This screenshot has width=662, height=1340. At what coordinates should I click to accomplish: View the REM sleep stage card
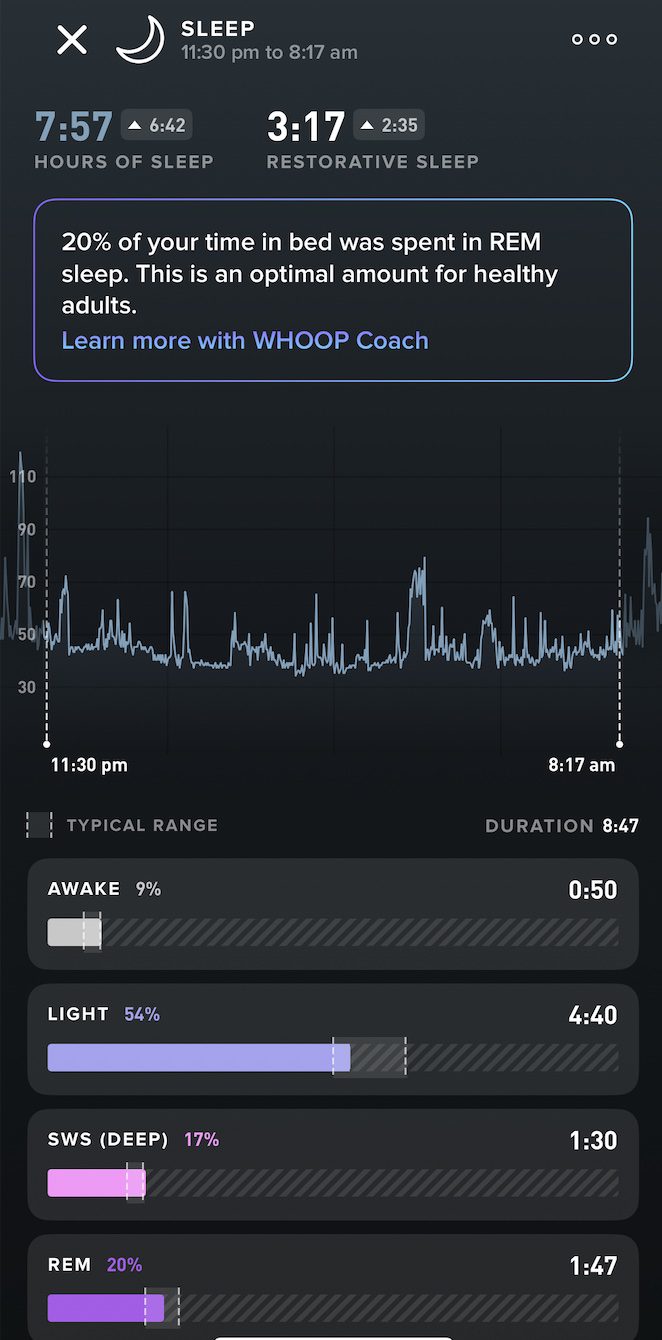click(x=332, y=1285)
